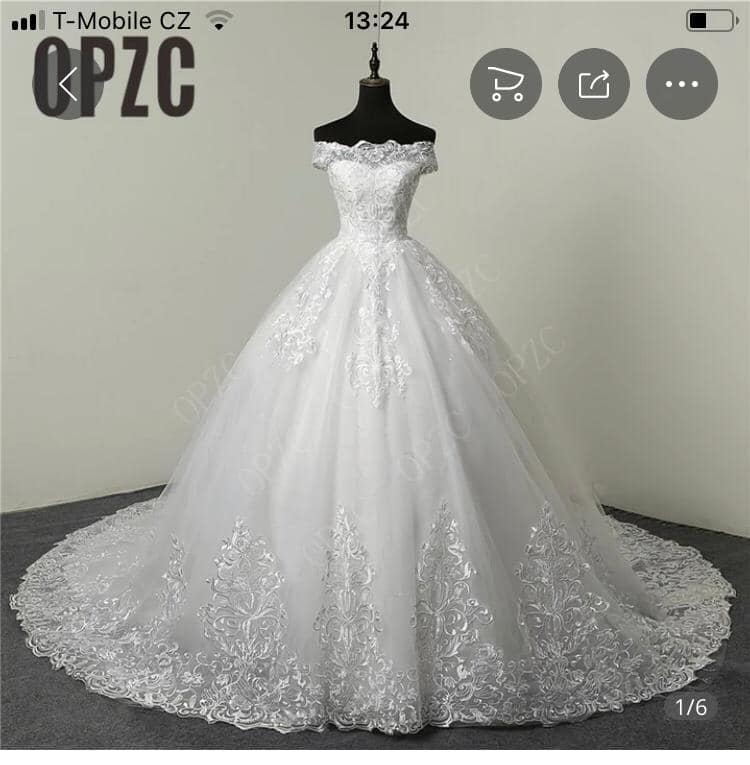Open the shopping cart
The height and width of the screenshot is (765, 750).
coord(505,84)
